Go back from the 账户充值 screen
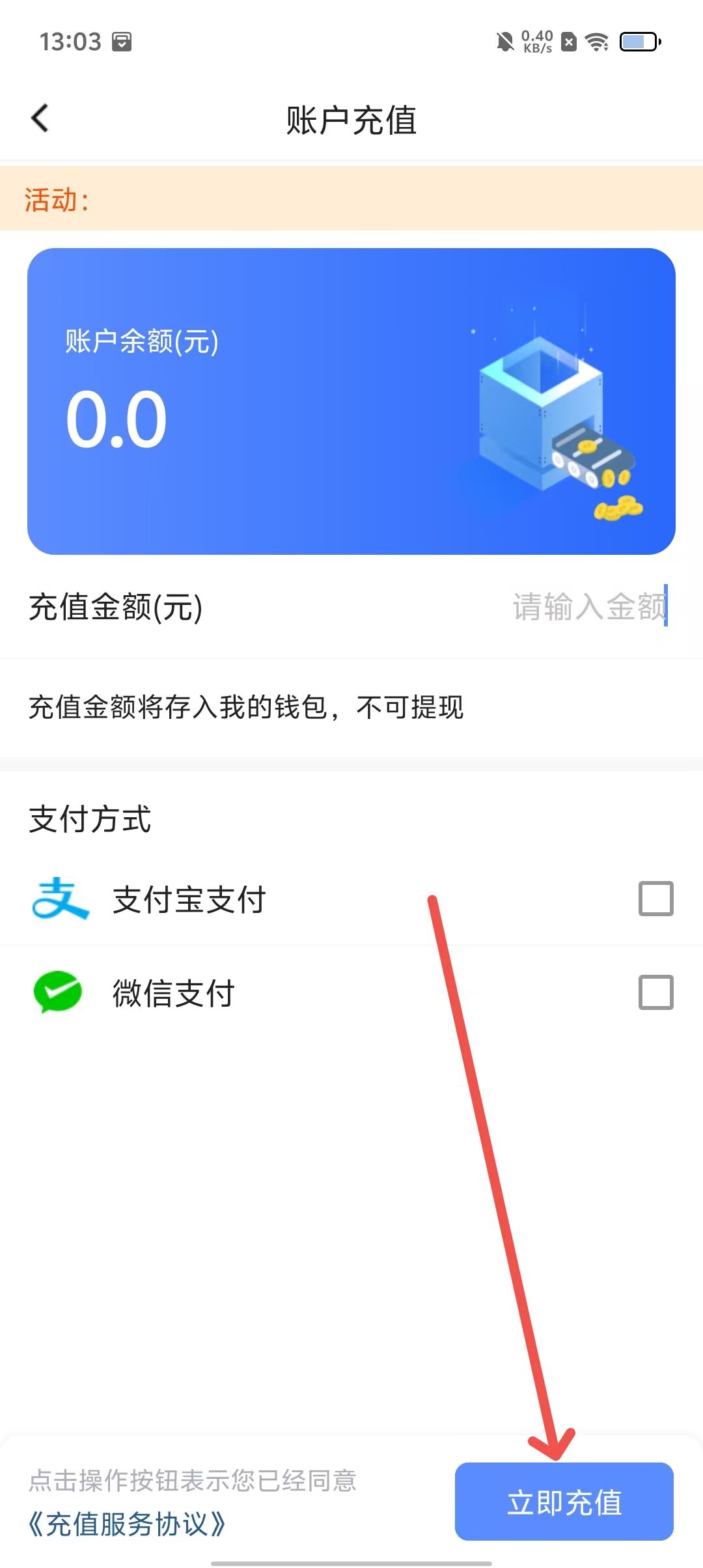The height and width of the screenshot is (1568, 703). pyautogui.click(x=40, y=119)
